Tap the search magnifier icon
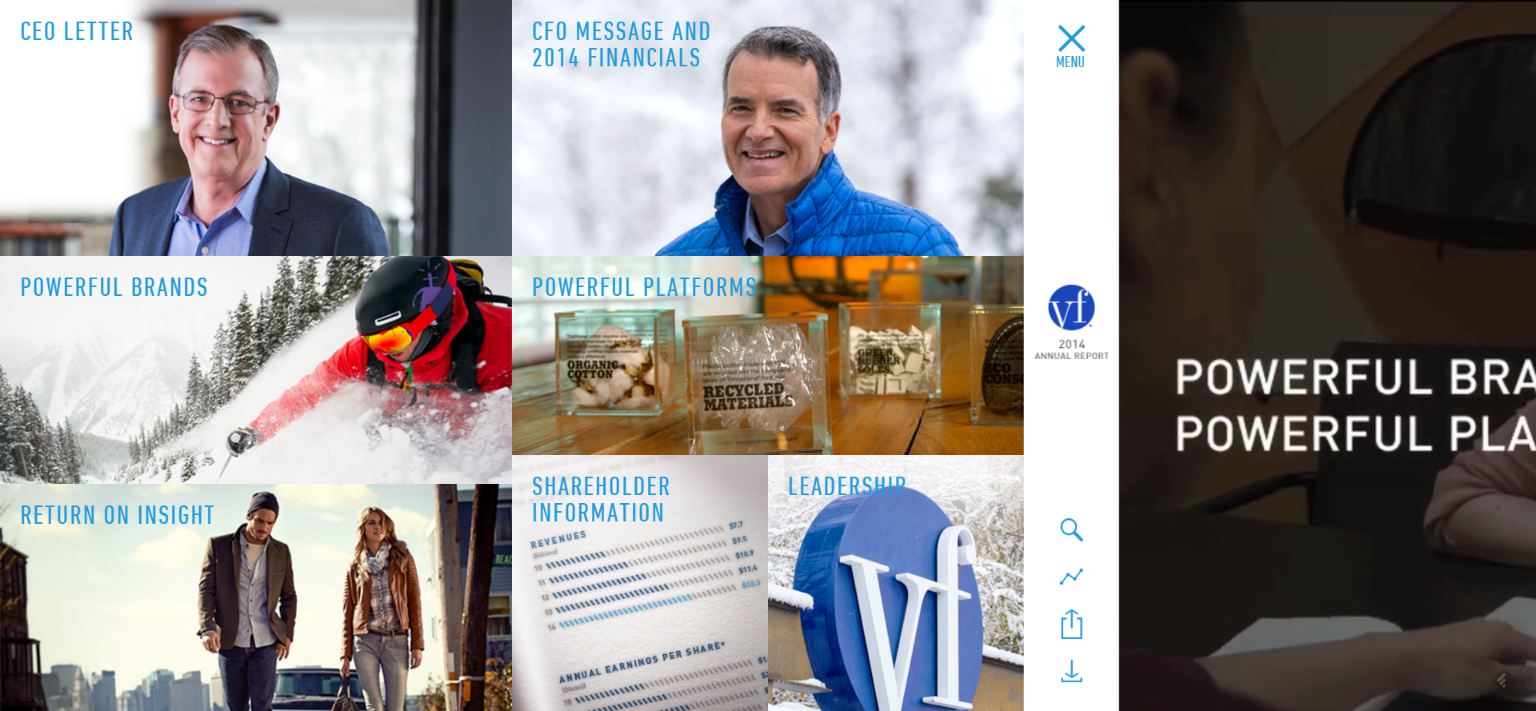Image resolution: width=1536 pixels, height=711 pixels. pos(1071,530)
